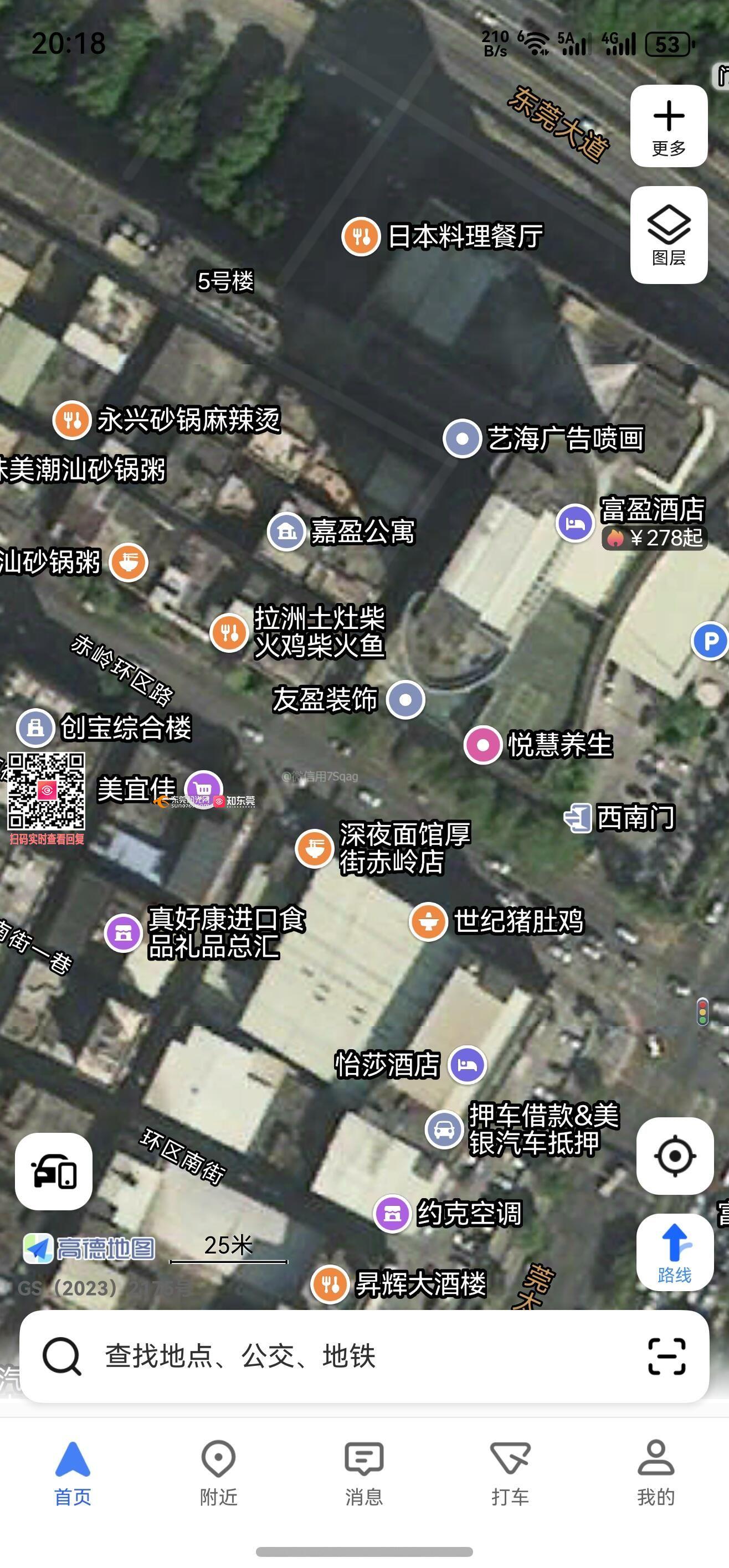This screenshot has width=729, height=1568.
Task: Select the 悦慧养生 marker
Action: (x=483, y=745)
